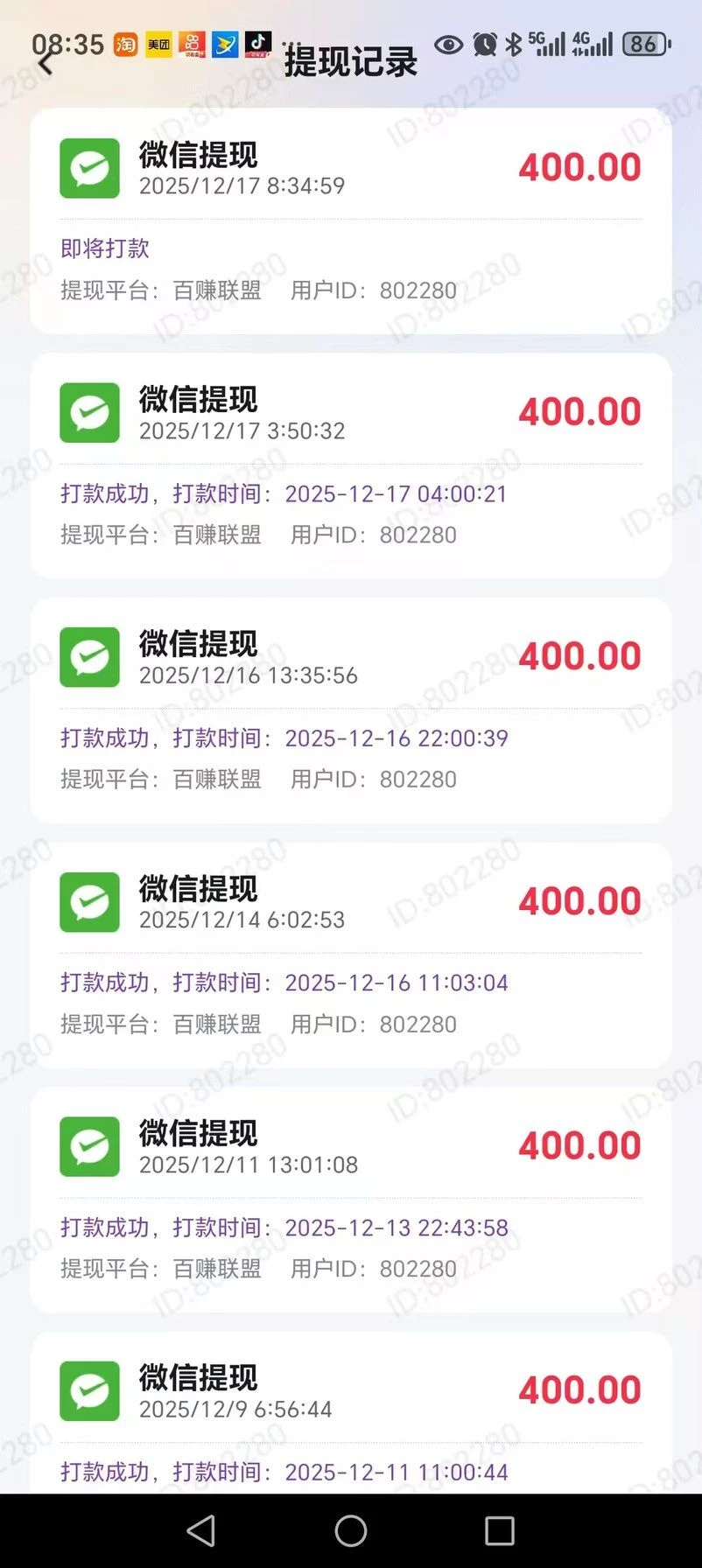702x1568 pixels.
Task: Open the recent apps view
Action: coord(499,1530)
